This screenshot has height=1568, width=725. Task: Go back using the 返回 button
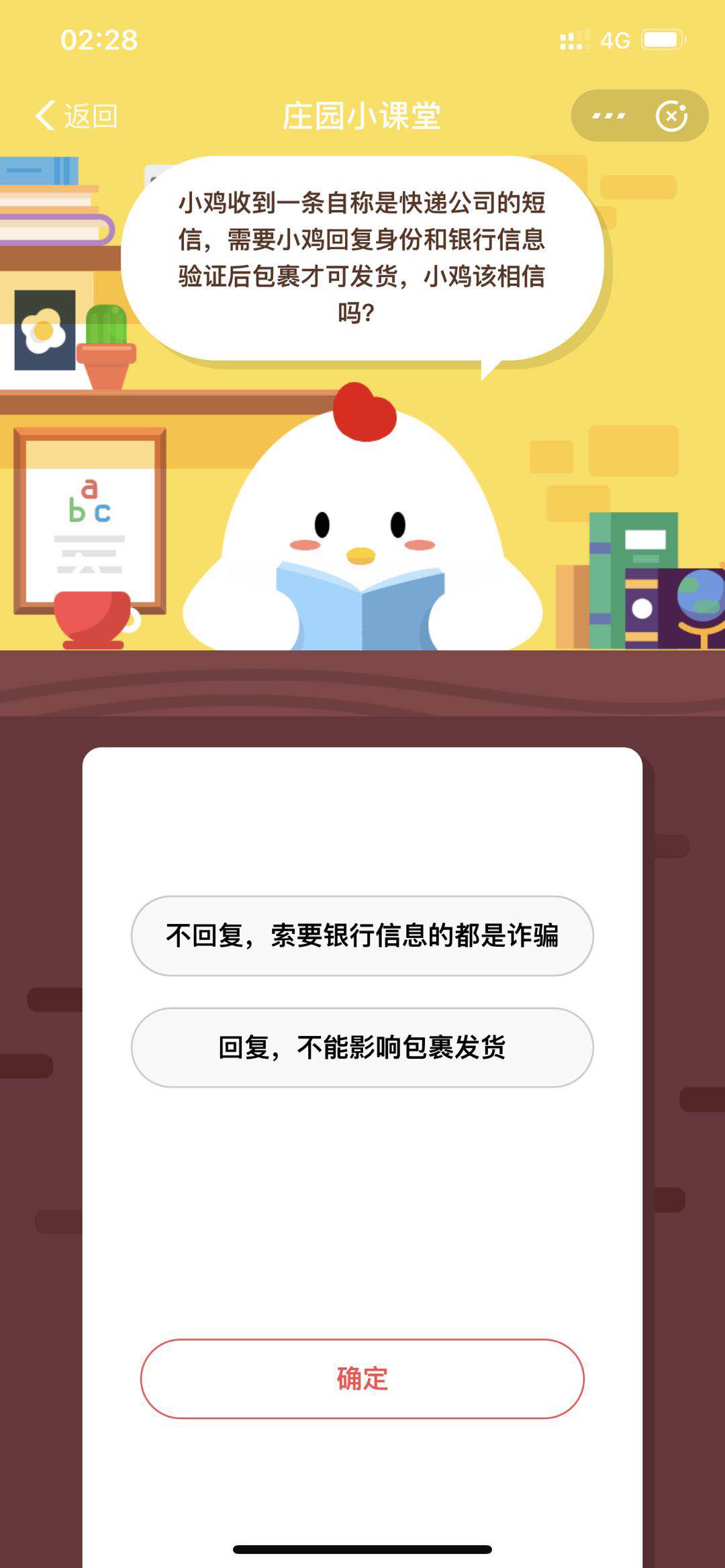77,116
